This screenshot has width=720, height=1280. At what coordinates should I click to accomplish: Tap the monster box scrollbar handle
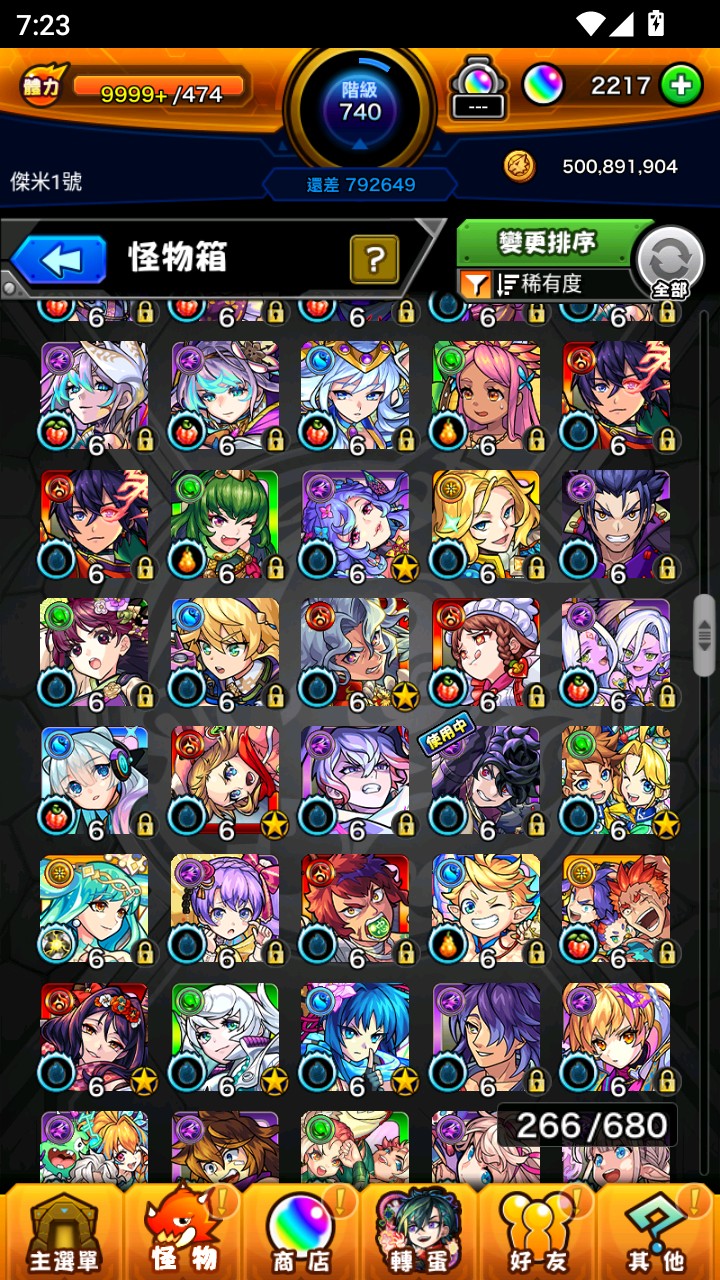(x=704, y=632)
